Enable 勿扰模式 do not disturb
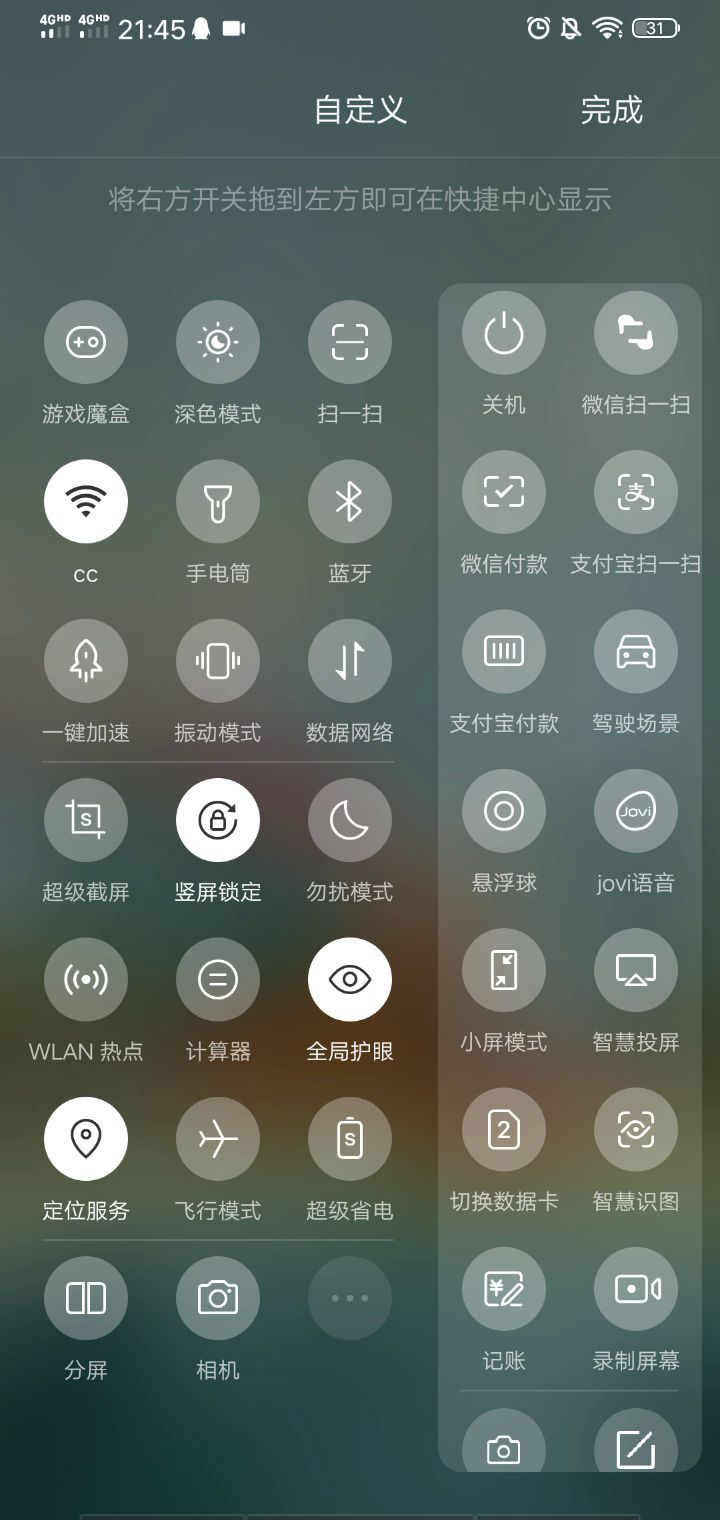Image resolution: width=720 pixels, height=1520 pixels. point(350,820)
